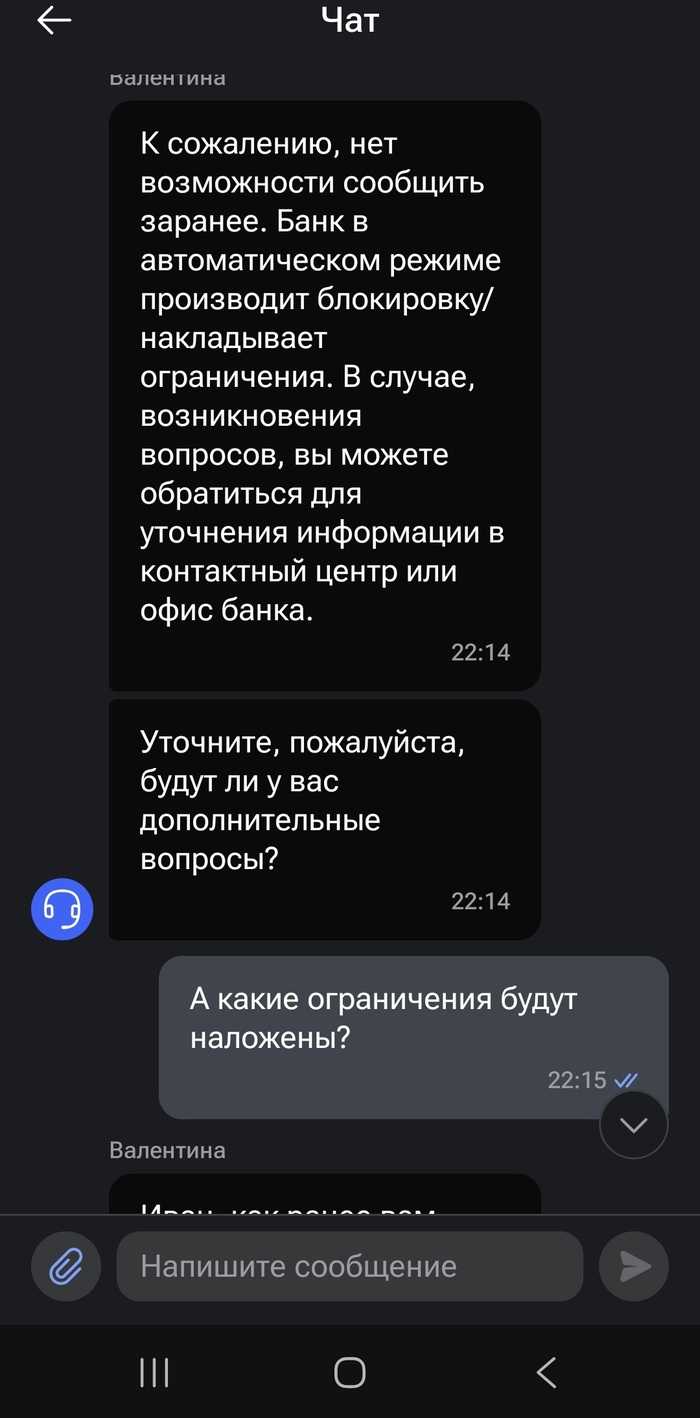Jump to latest messages with down chevron
This screenshot has width=700, height=1418.
tap(633, 1125)
